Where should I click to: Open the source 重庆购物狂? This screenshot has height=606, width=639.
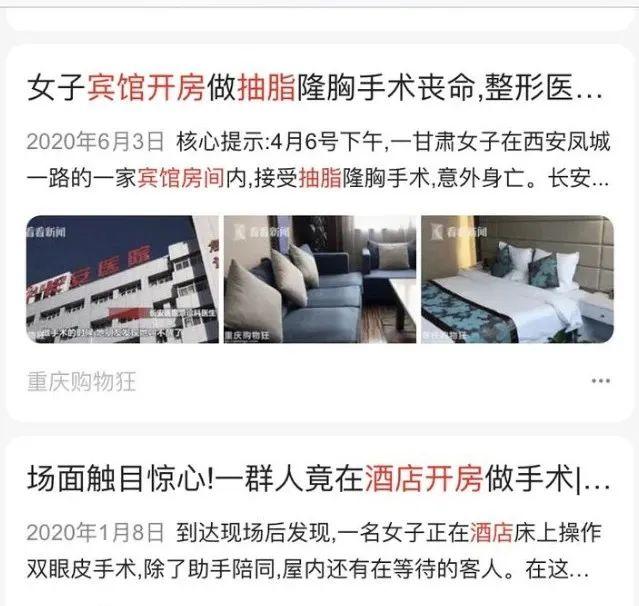pos(80,381)
